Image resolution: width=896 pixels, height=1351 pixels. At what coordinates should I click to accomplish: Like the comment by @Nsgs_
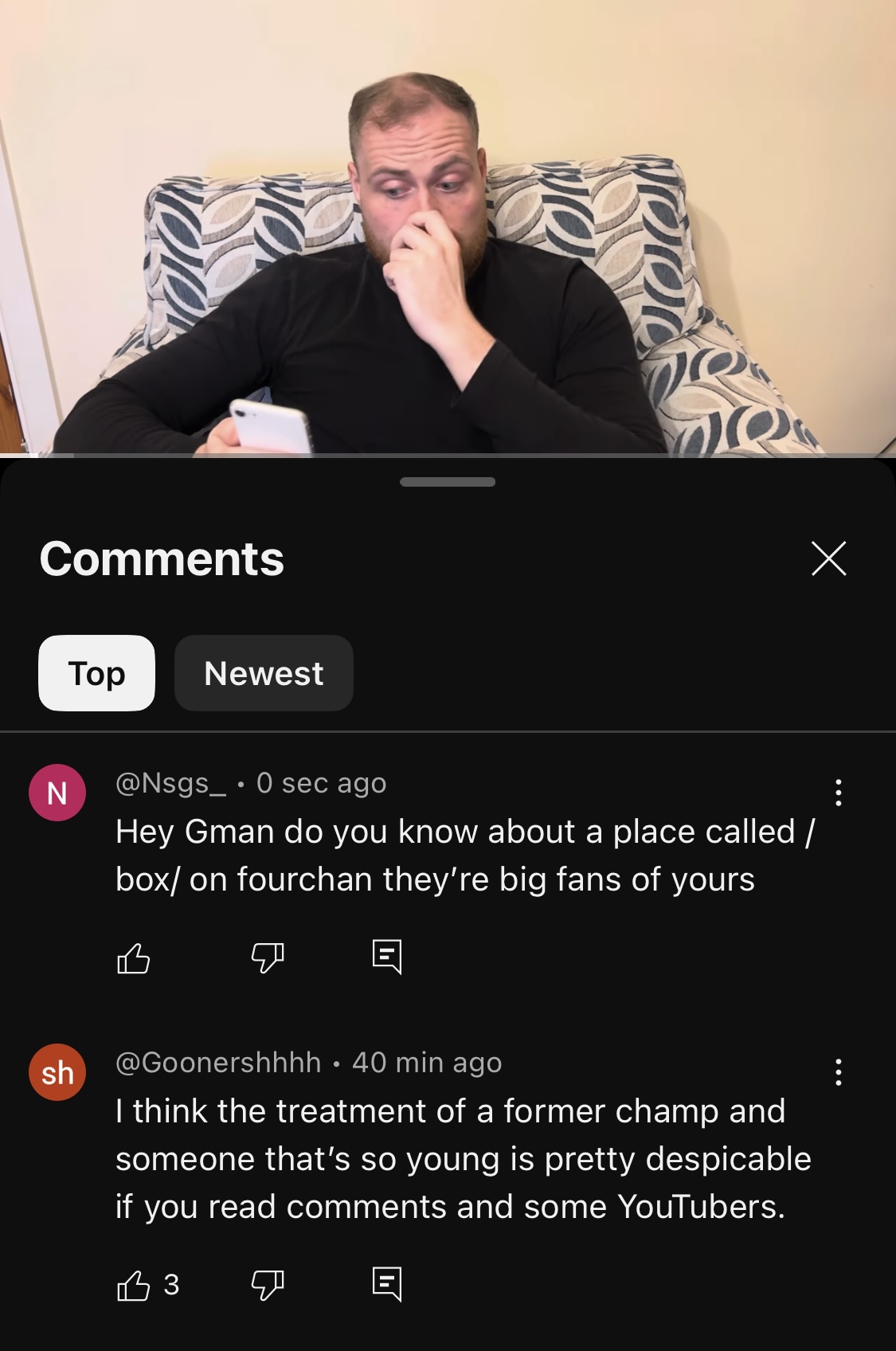pos(133,957)
